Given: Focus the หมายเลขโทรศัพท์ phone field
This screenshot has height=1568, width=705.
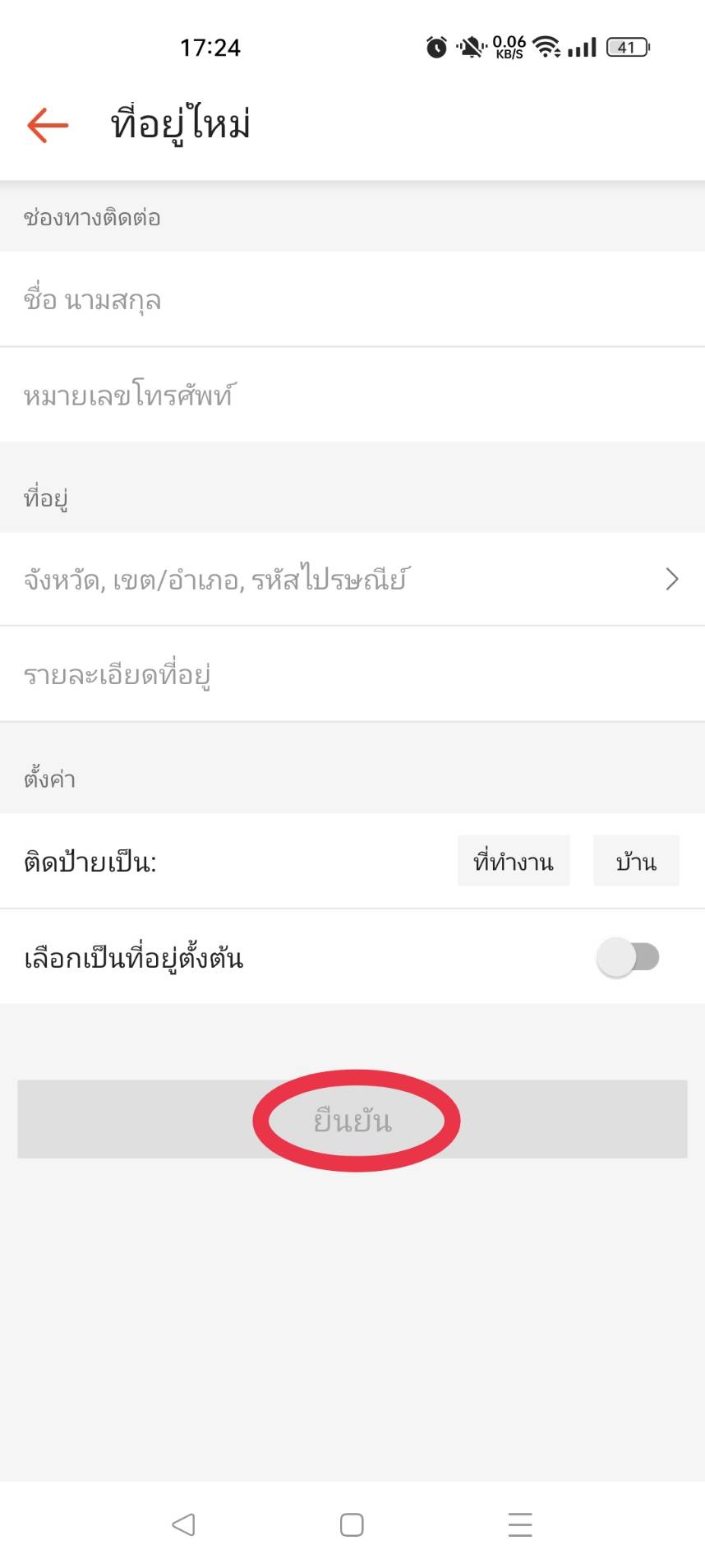Looking at the screenshot, I should point(352,395).
